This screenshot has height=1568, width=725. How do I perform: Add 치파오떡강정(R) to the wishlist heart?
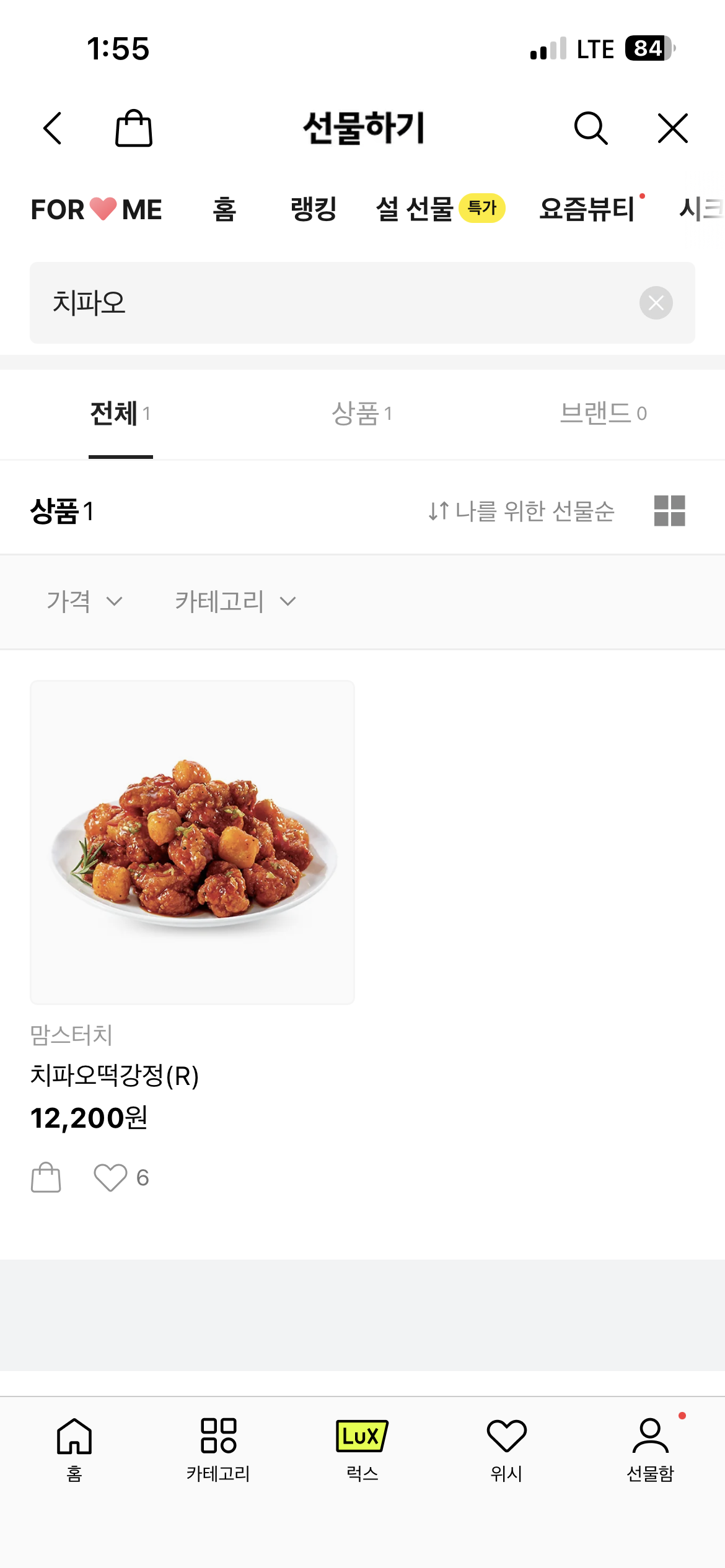[x=110, y=1177]
